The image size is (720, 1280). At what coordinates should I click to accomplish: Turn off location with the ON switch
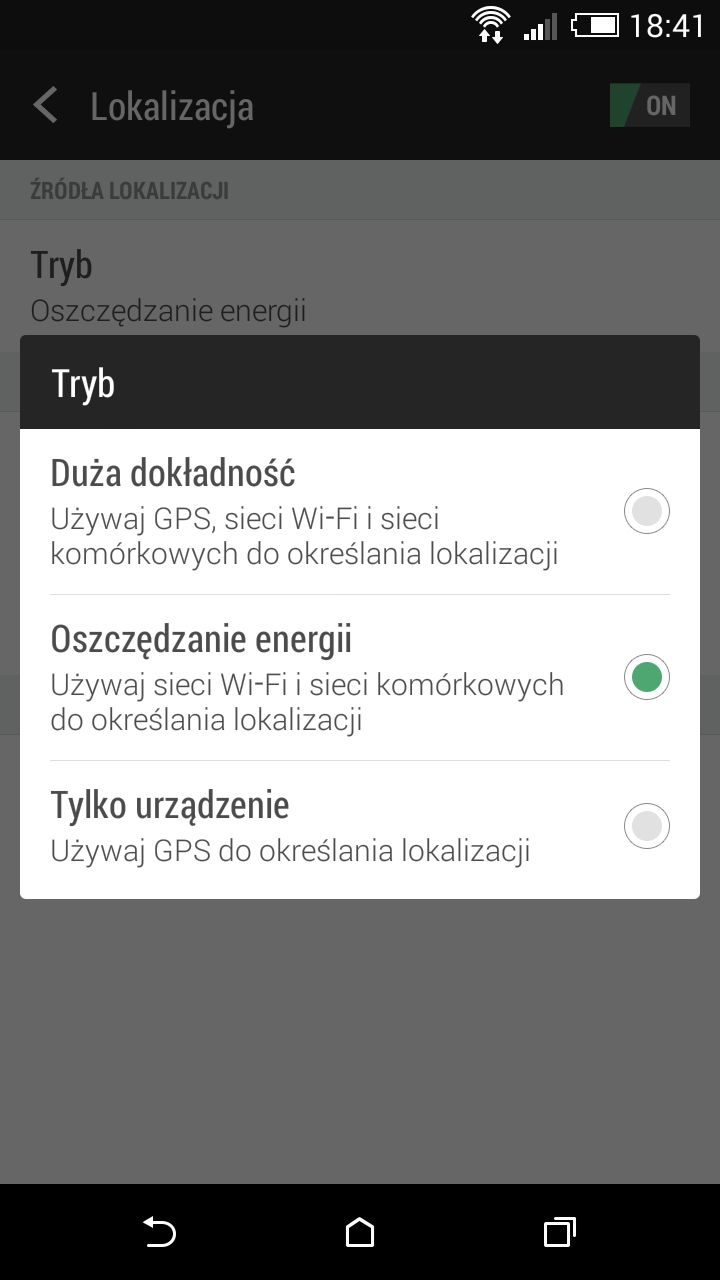(649, 104)
